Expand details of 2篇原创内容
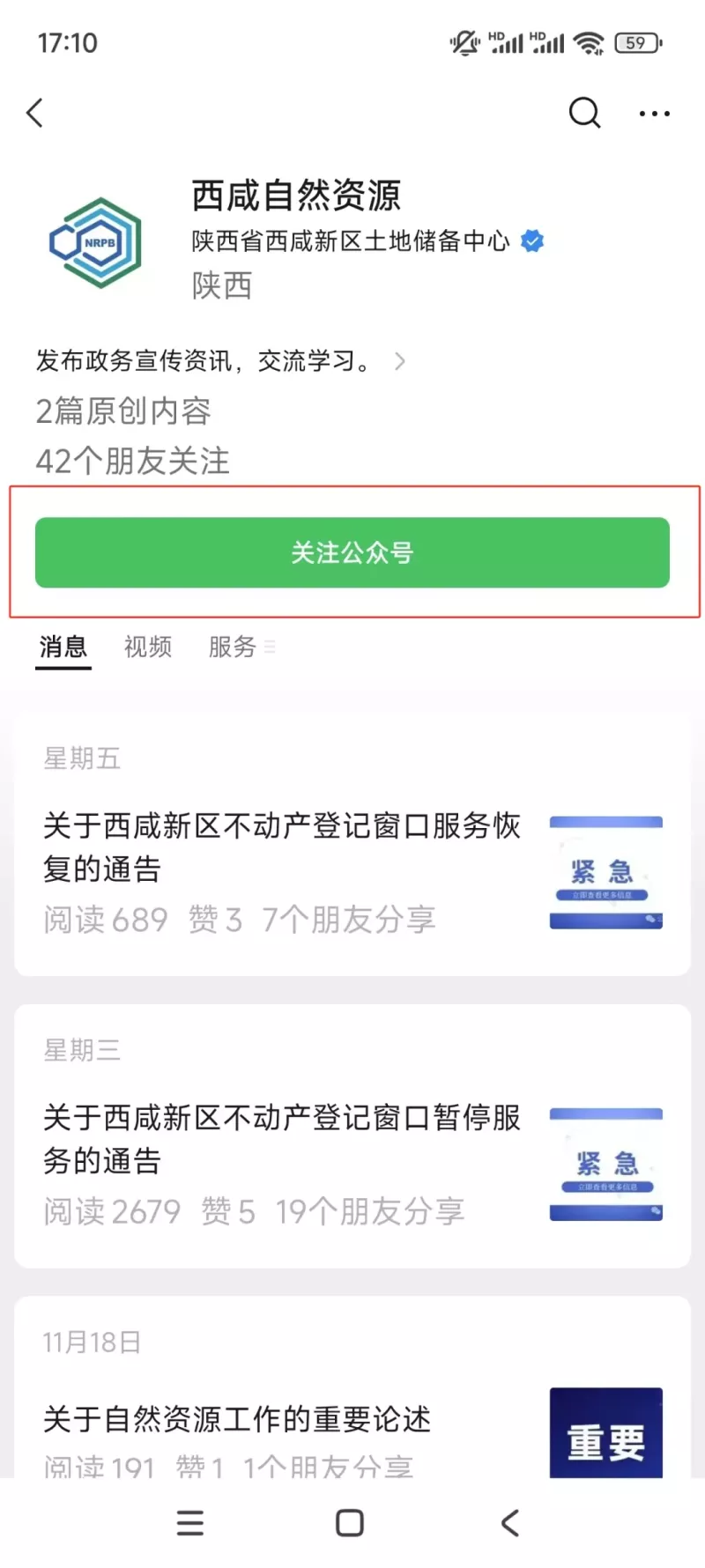The width and height of the screenshot is (705, 1568). coord(122,410)
